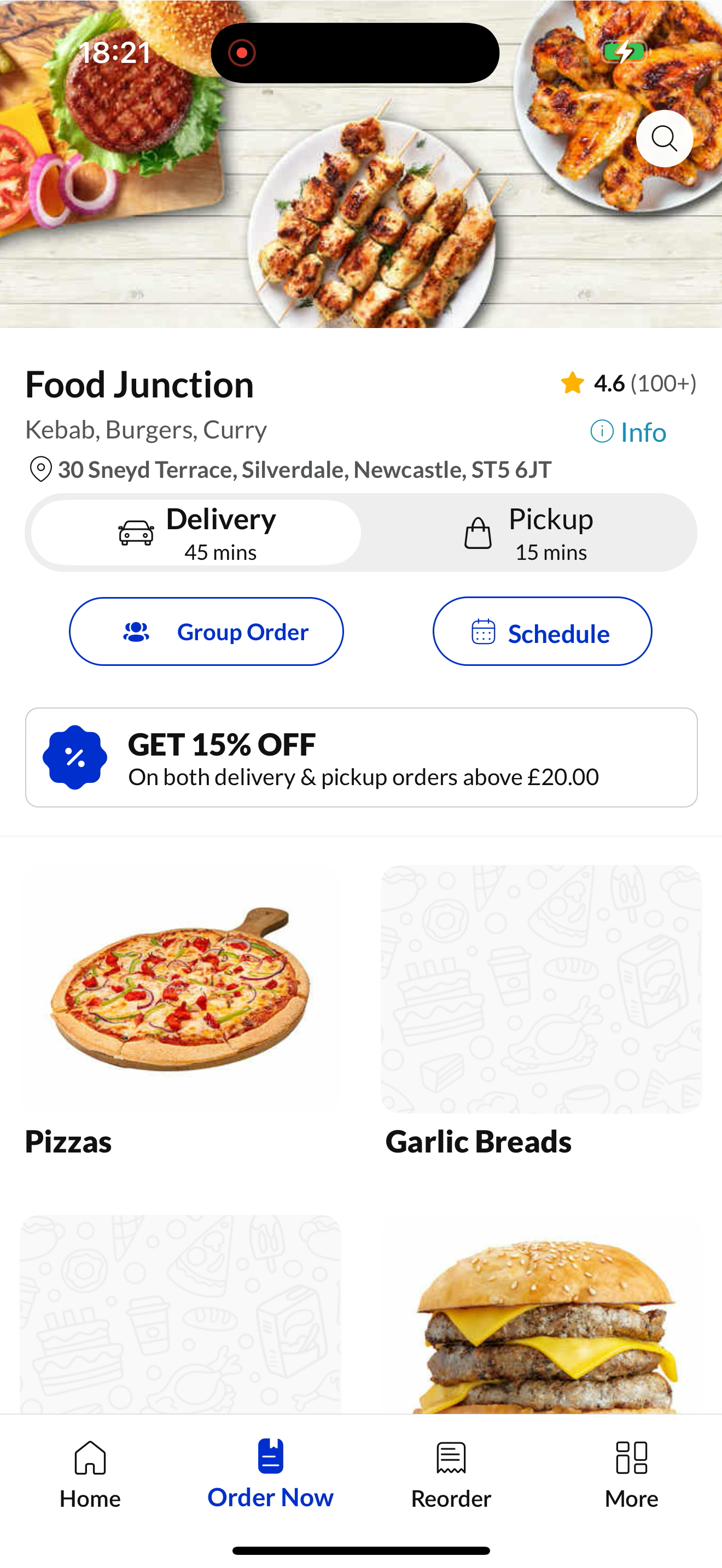
Task: Switch to Pickup 15 mins
Action: pos(528,533)
